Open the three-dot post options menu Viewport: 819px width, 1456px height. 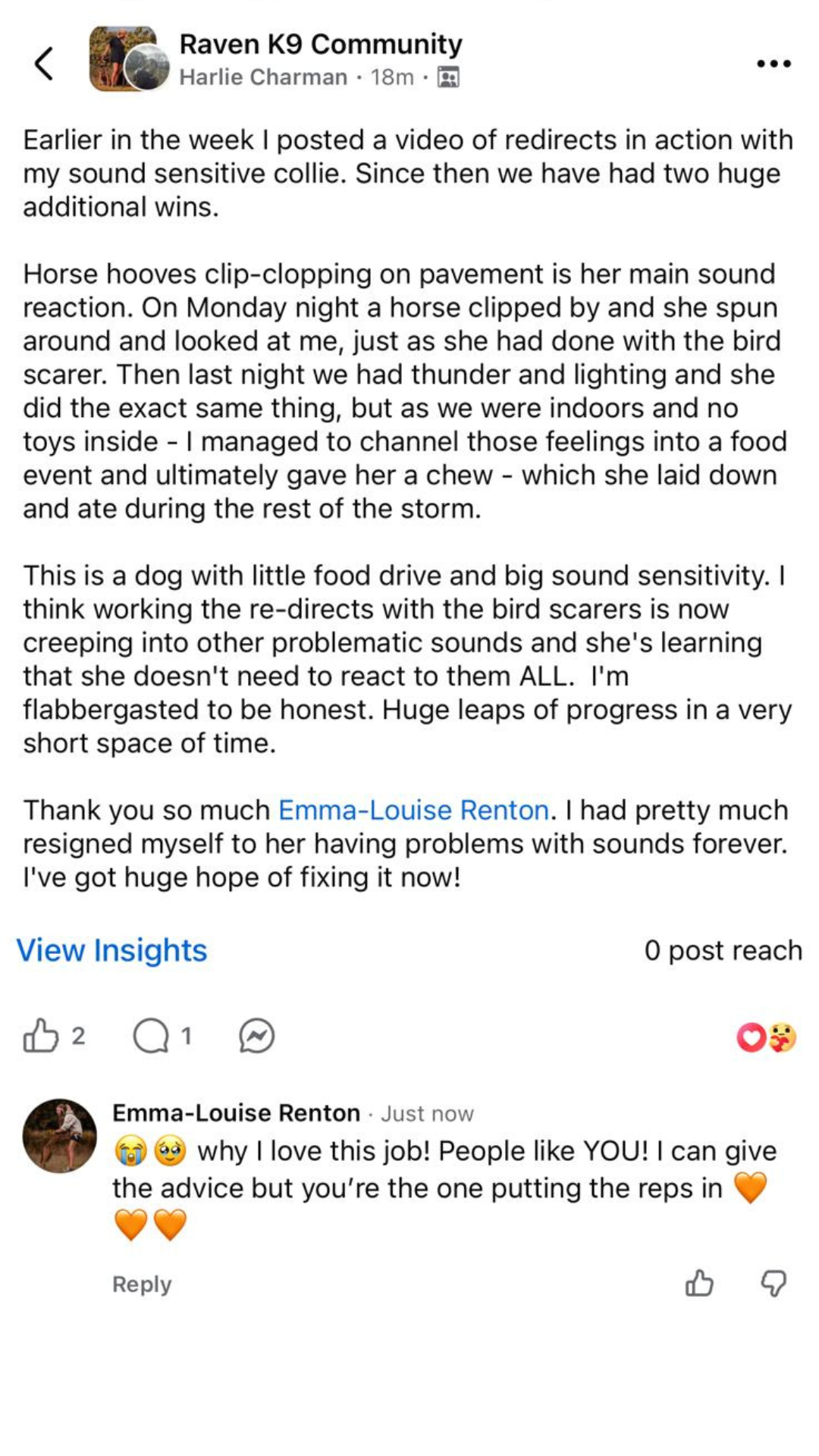click(773, 64)
